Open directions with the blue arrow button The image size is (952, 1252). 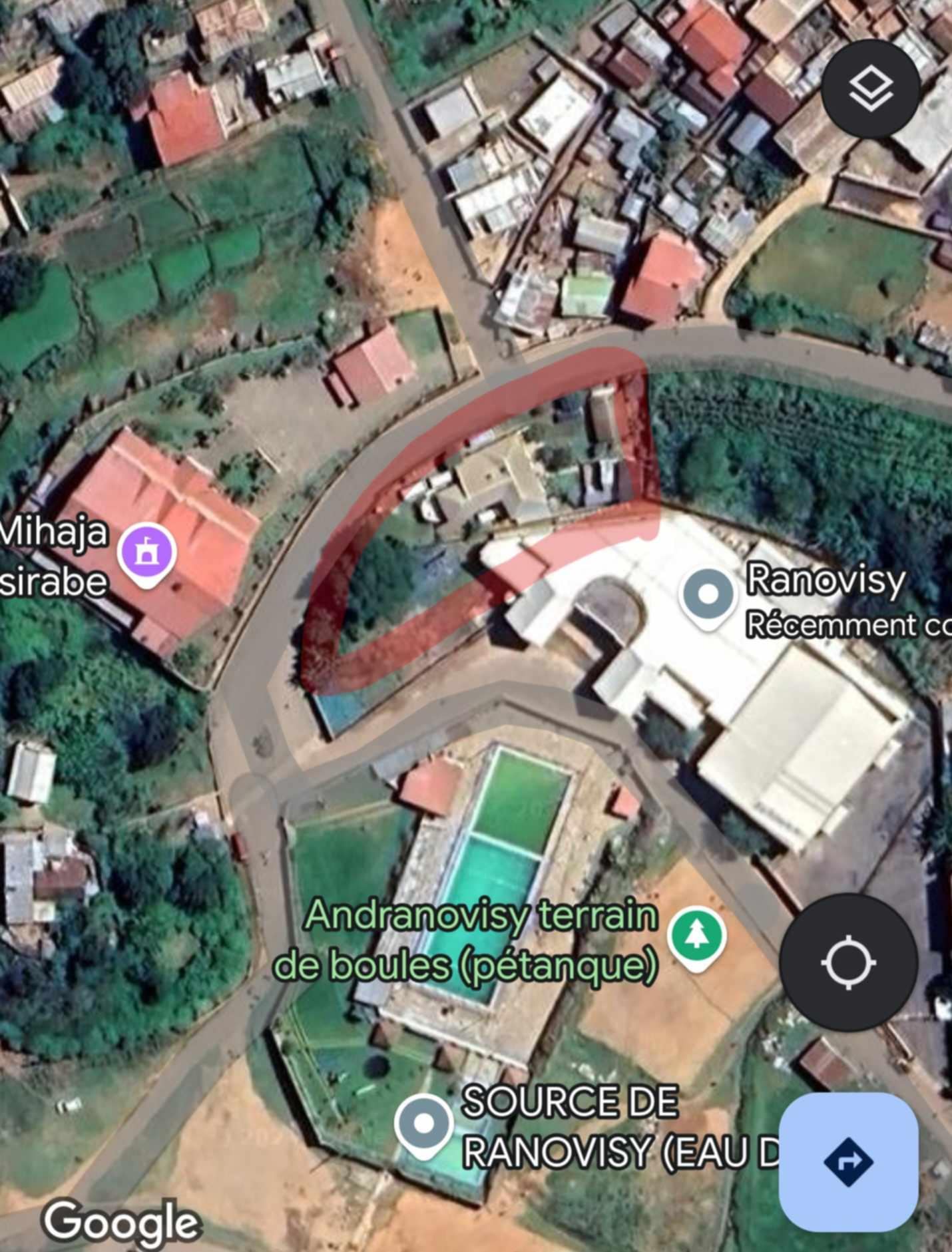tap(848, 1162)
